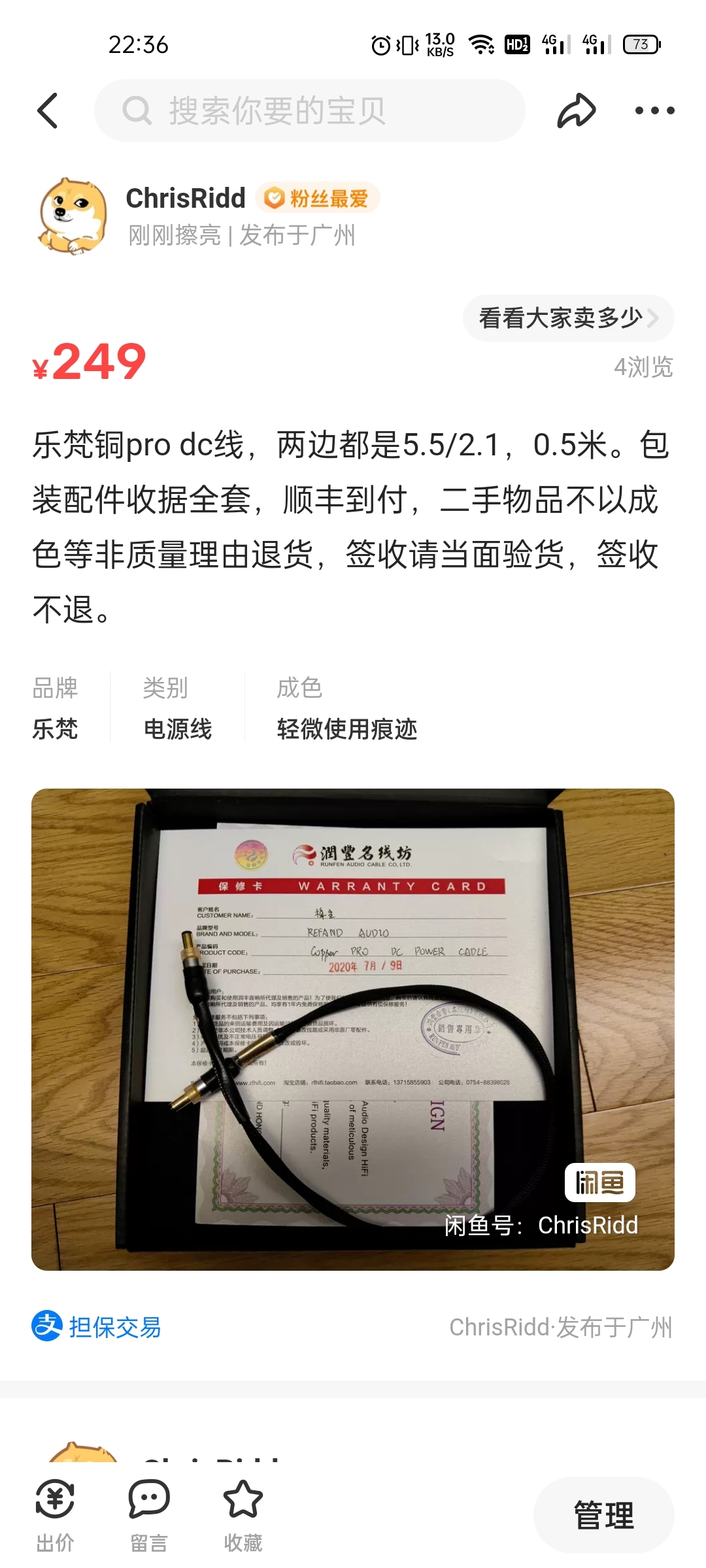Screen dimensions: 706x1568
Task: Tap the search box 搜索你要的宝贝
Action: coord(310,110)
